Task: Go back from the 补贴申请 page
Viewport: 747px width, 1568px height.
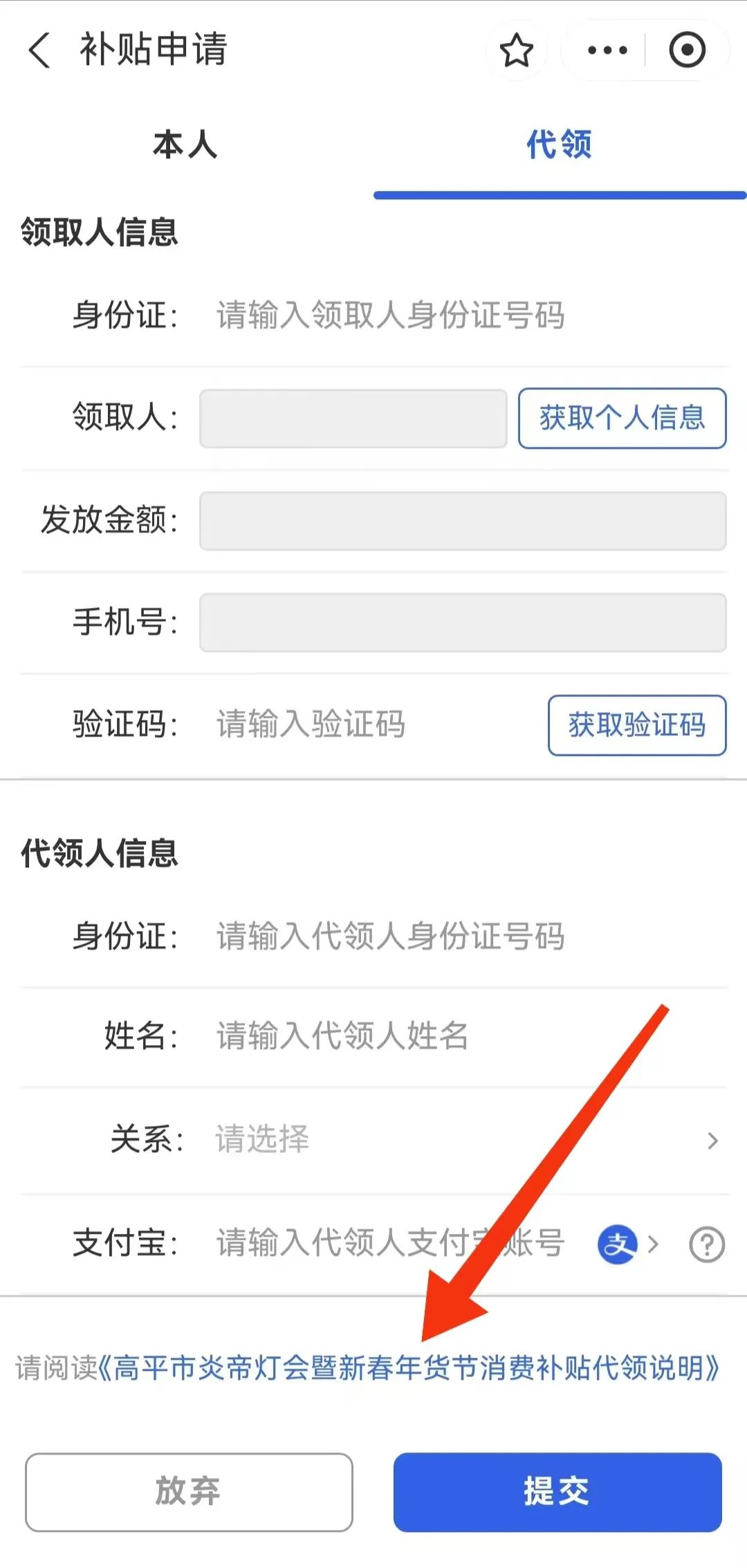Action: (x=39, y=50)
